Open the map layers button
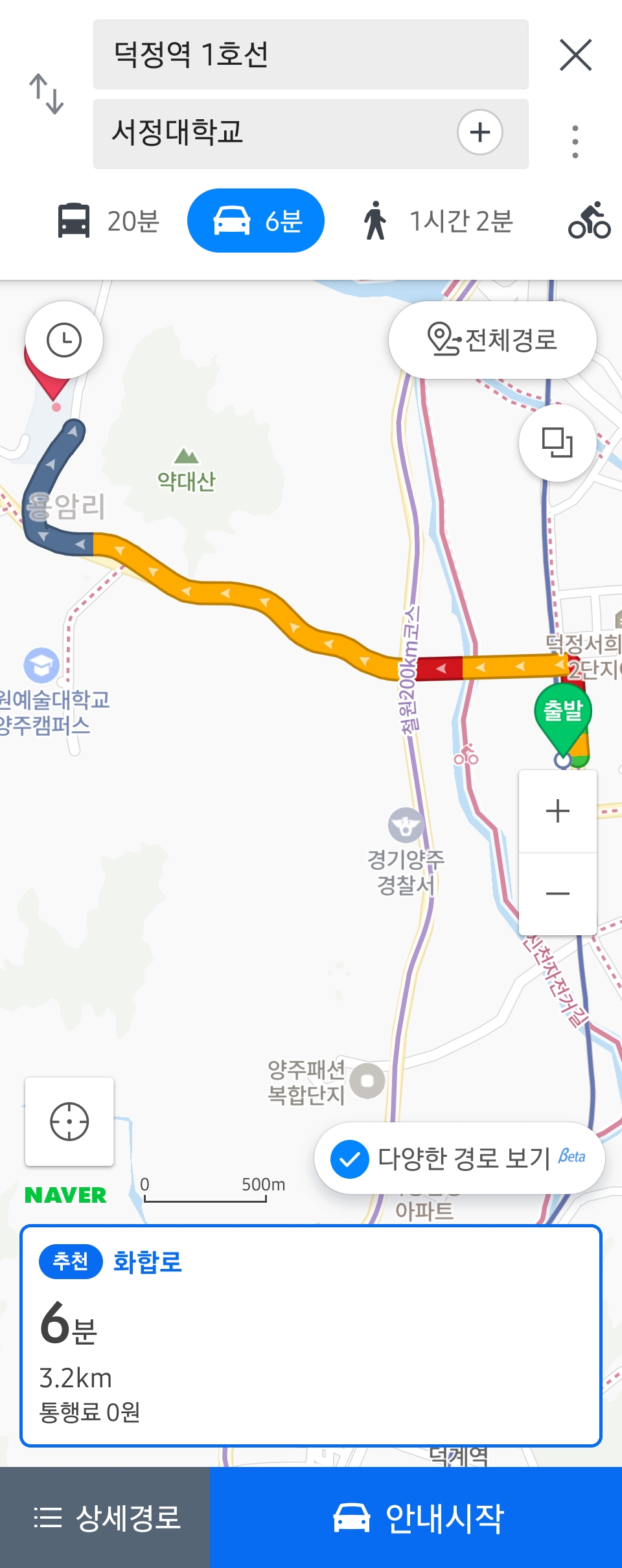The height and width of the screenshot is (1568, 622). point(557,443)
